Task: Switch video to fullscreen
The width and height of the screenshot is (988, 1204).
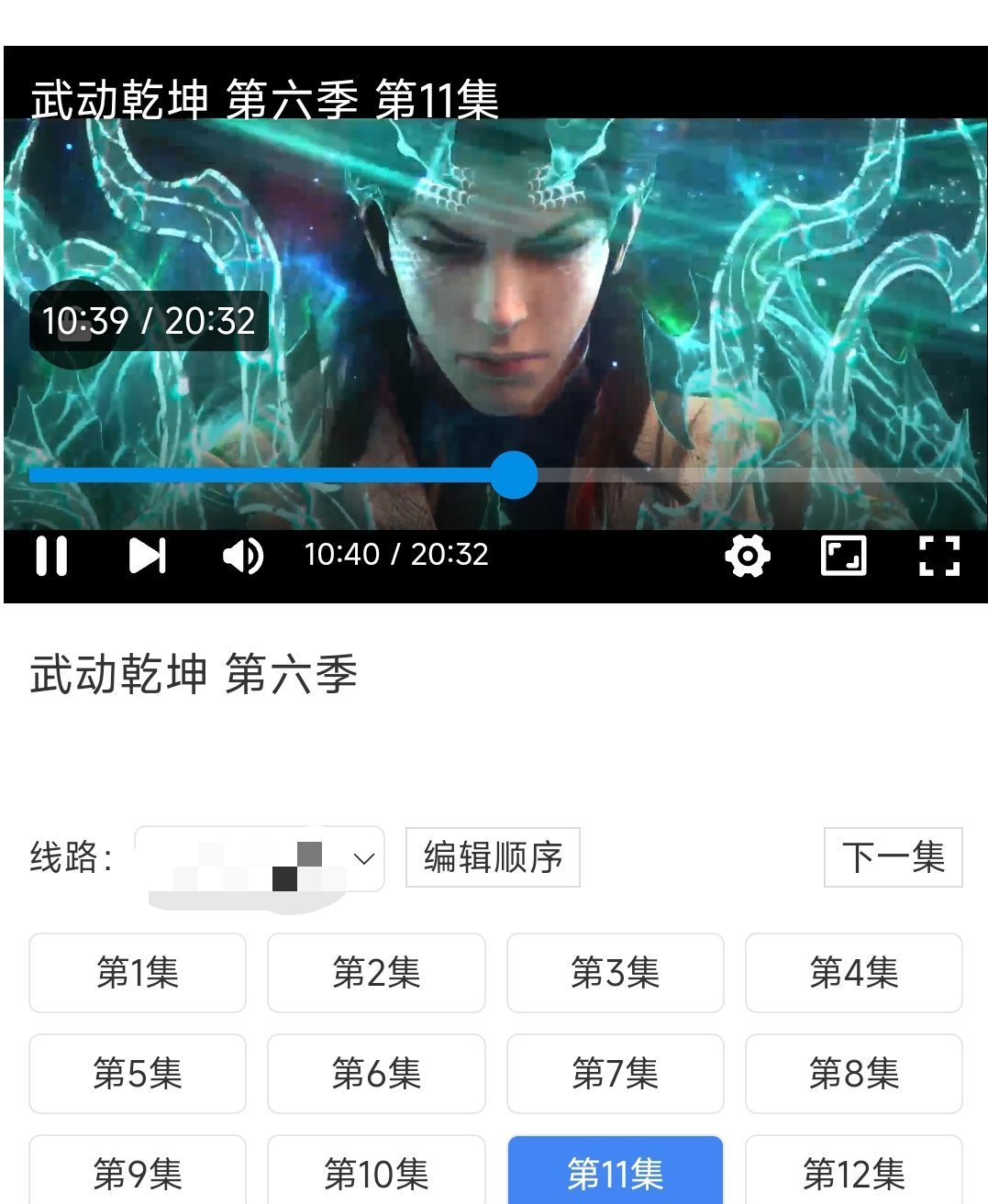Action: (939, 556)
